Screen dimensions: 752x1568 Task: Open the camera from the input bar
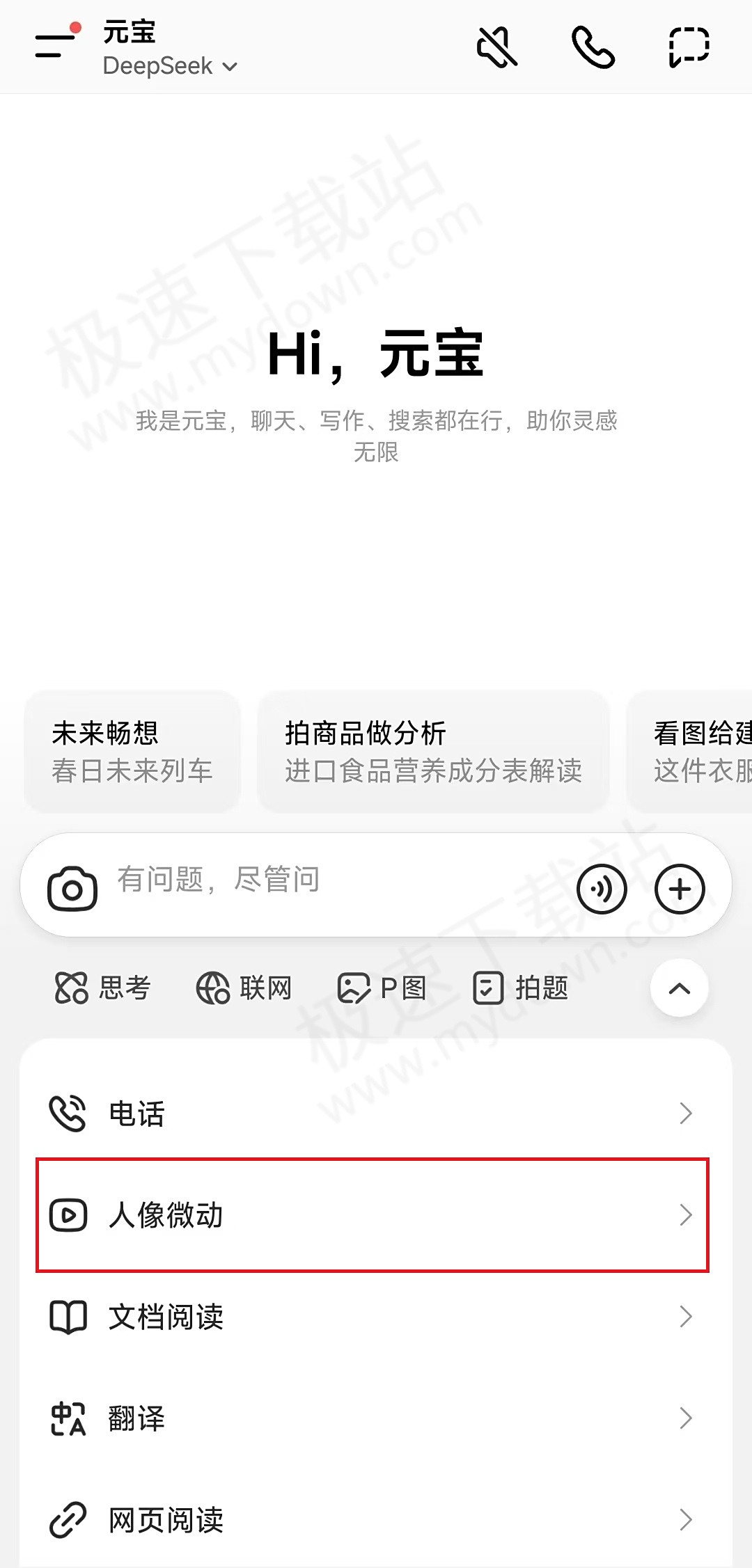pos(72,885)
